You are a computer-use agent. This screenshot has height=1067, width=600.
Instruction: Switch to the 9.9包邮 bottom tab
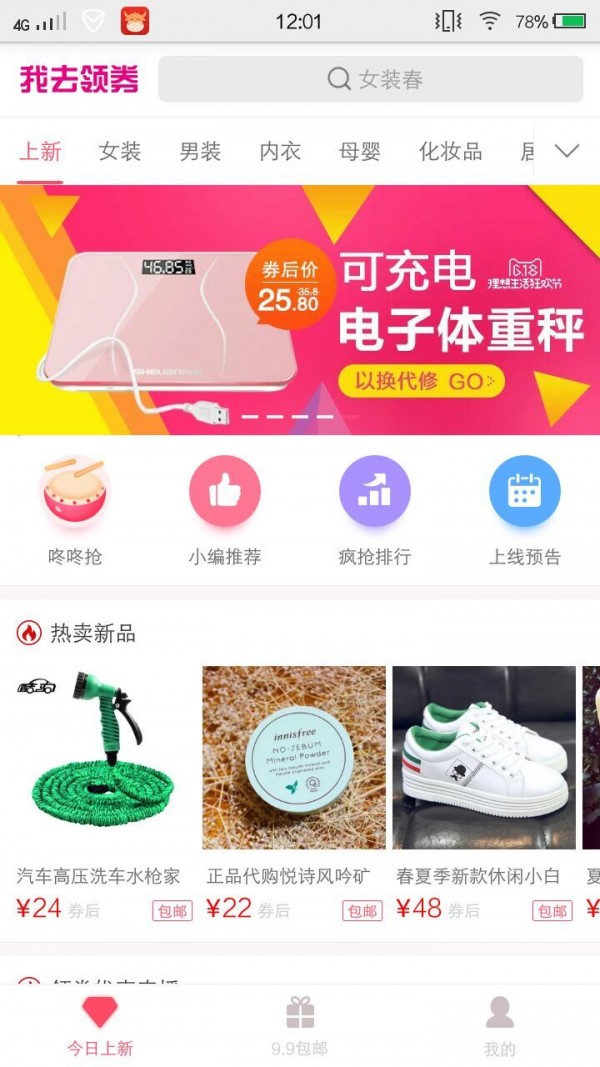point(300,1025)
